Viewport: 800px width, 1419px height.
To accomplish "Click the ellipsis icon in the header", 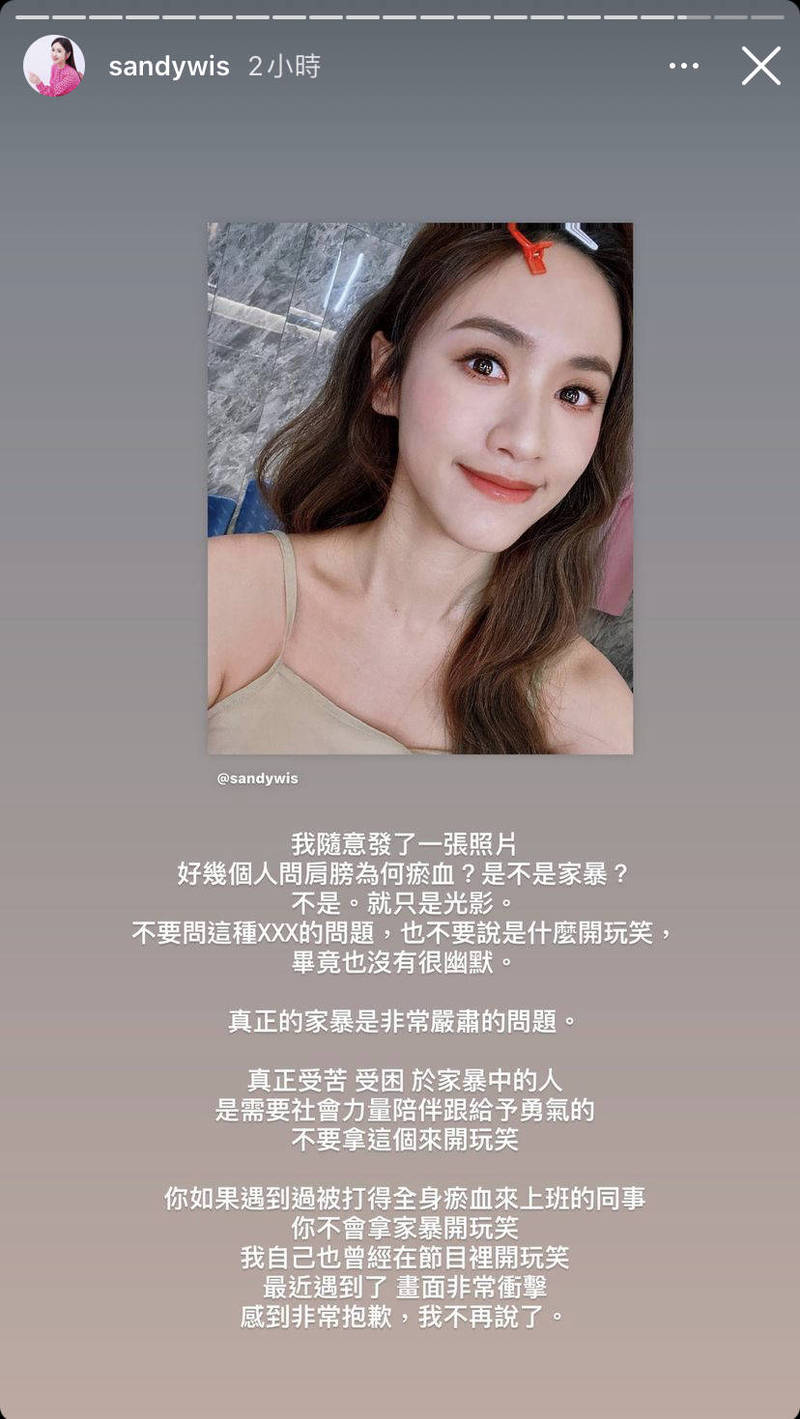I will (683, 64).
